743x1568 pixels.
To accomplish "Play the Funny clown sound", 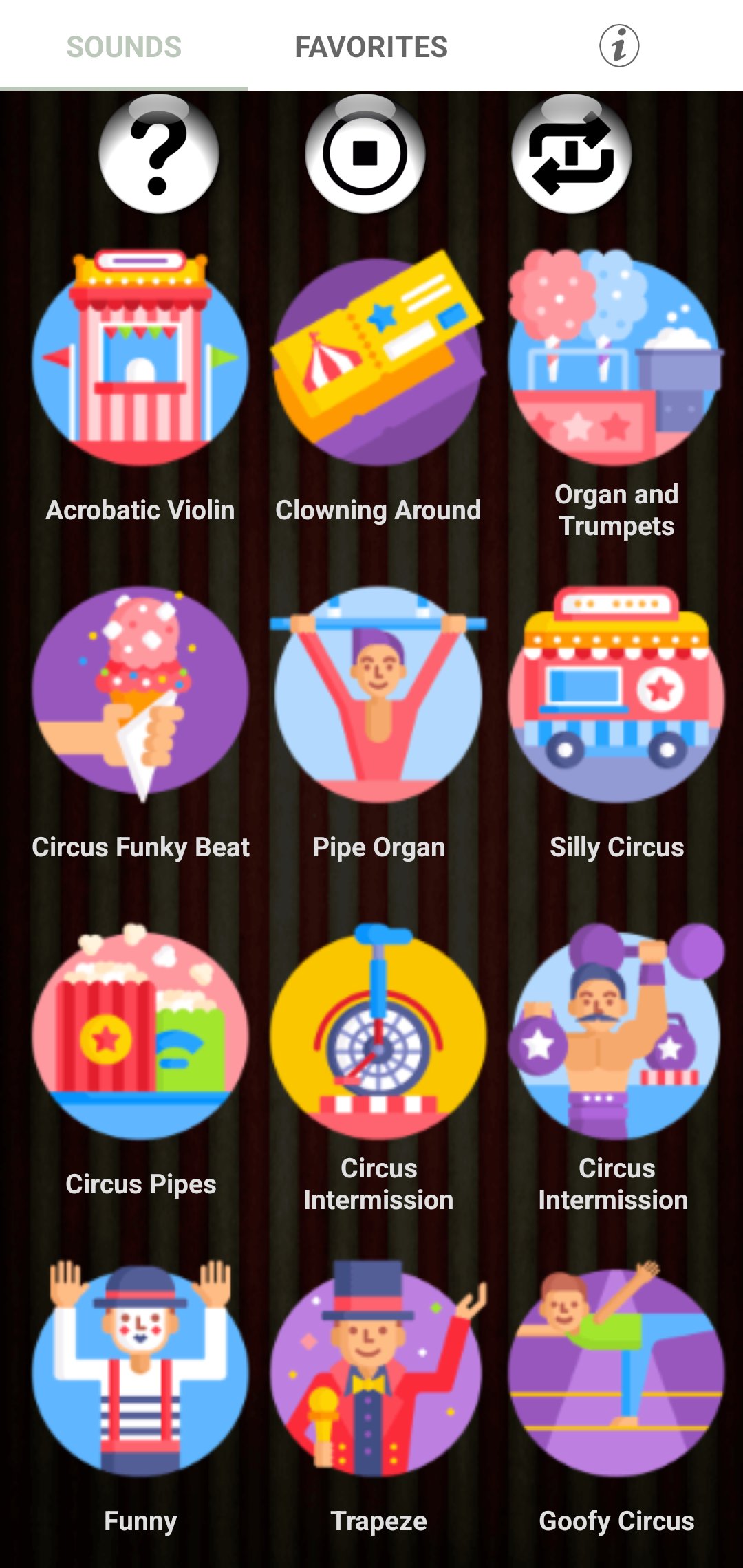I will tap(140, 1369).
